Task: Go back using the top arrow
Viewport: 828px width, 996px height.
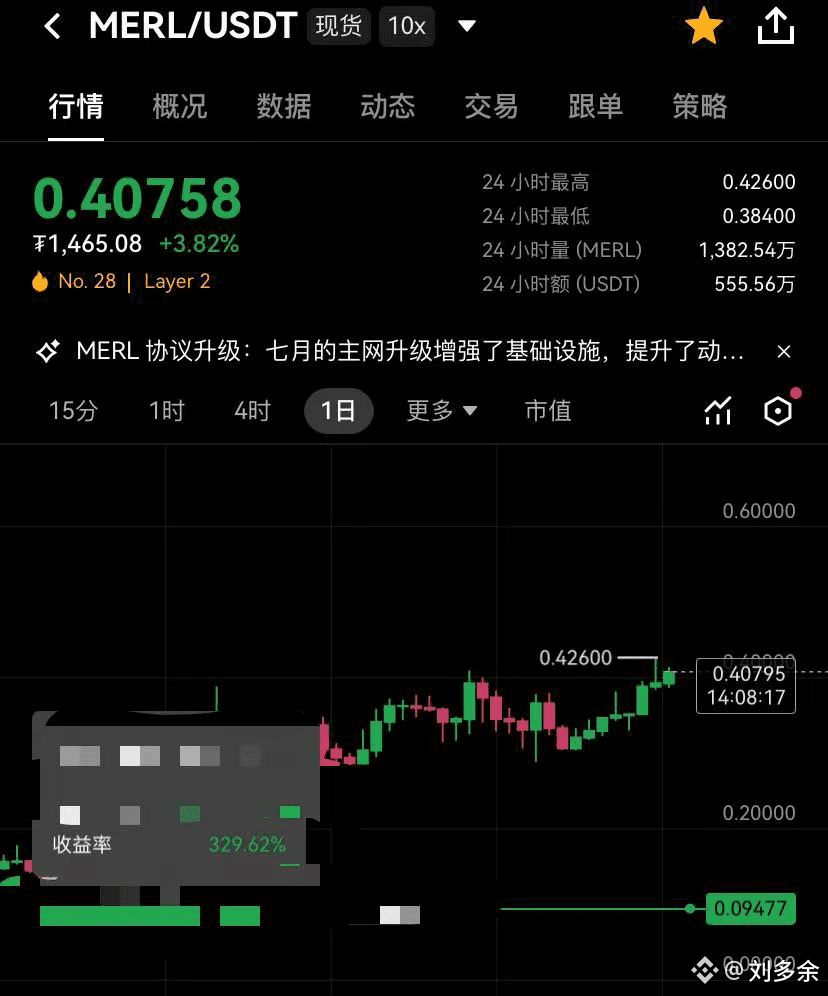Action: point(53,27)
